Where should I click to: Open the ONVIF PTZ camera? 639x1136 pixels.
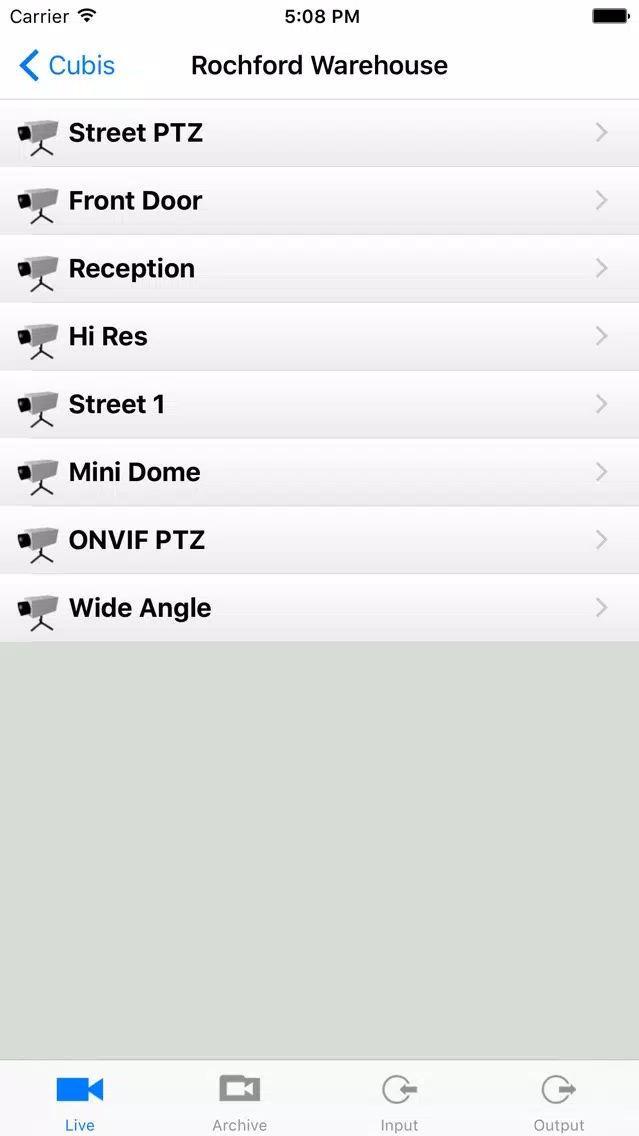click(x=320, y=540)
